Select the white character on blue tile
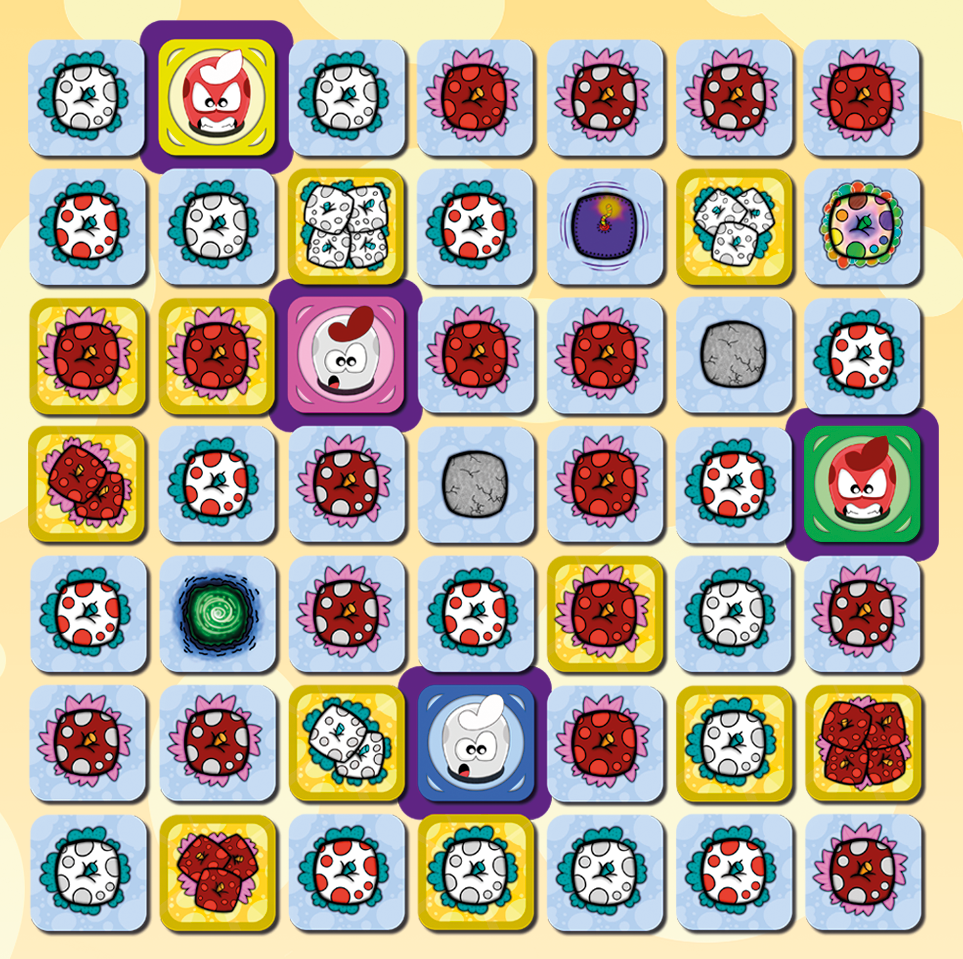Image resolution: width=963 pixels, height=959 pixels. coord(474,743)
